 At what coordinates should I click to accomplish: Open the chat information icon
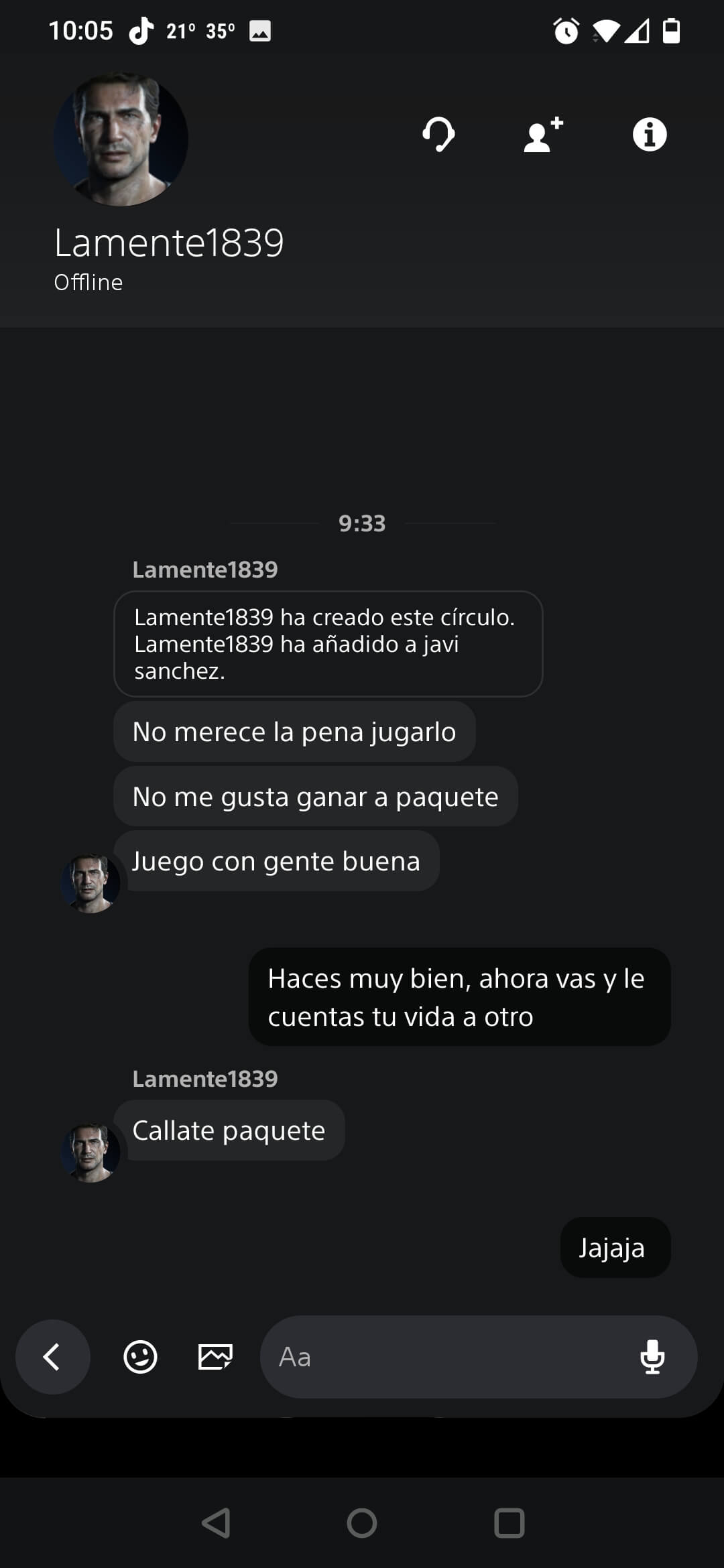tap(650, 134)
